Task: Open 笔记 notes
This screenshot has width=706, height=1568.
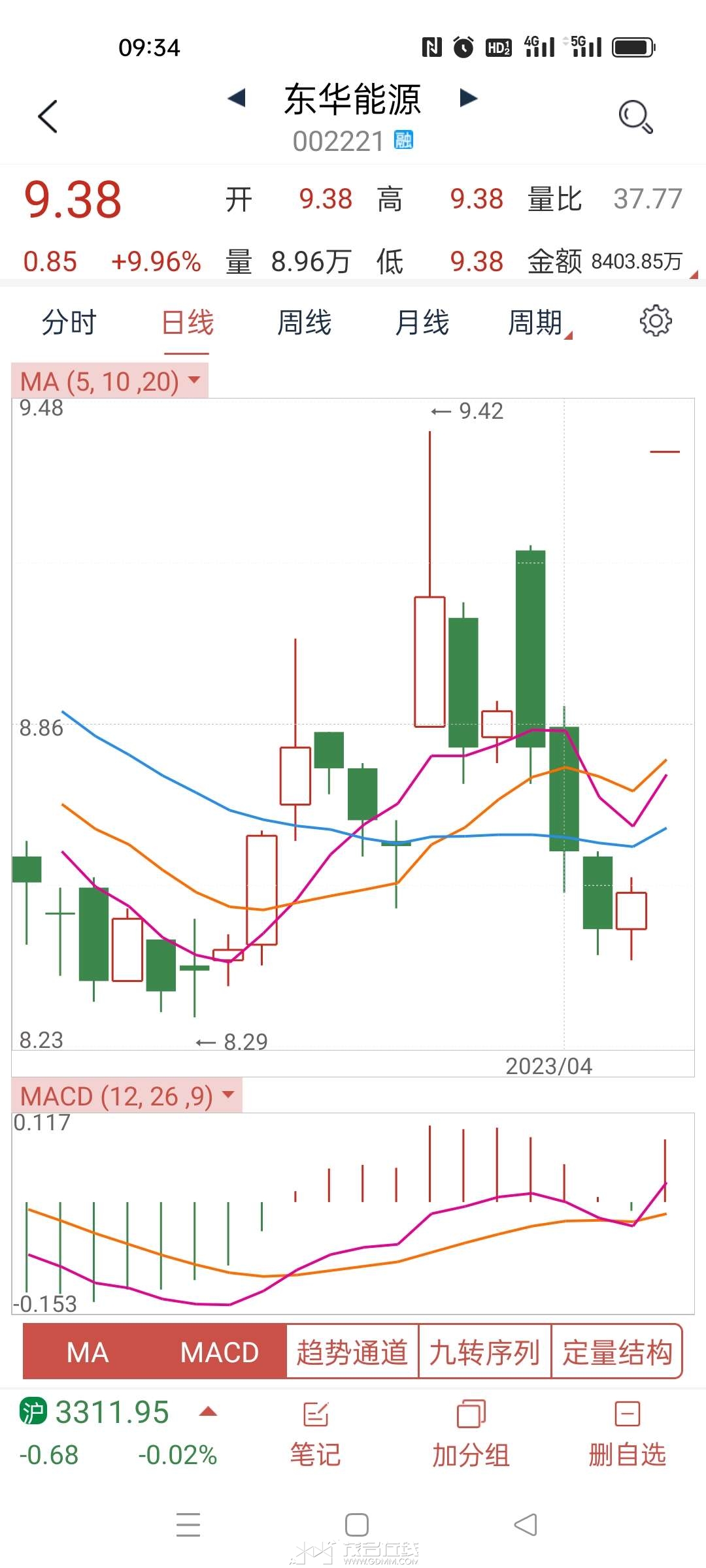Action: pyautogui.click(x=316, y=1433)
